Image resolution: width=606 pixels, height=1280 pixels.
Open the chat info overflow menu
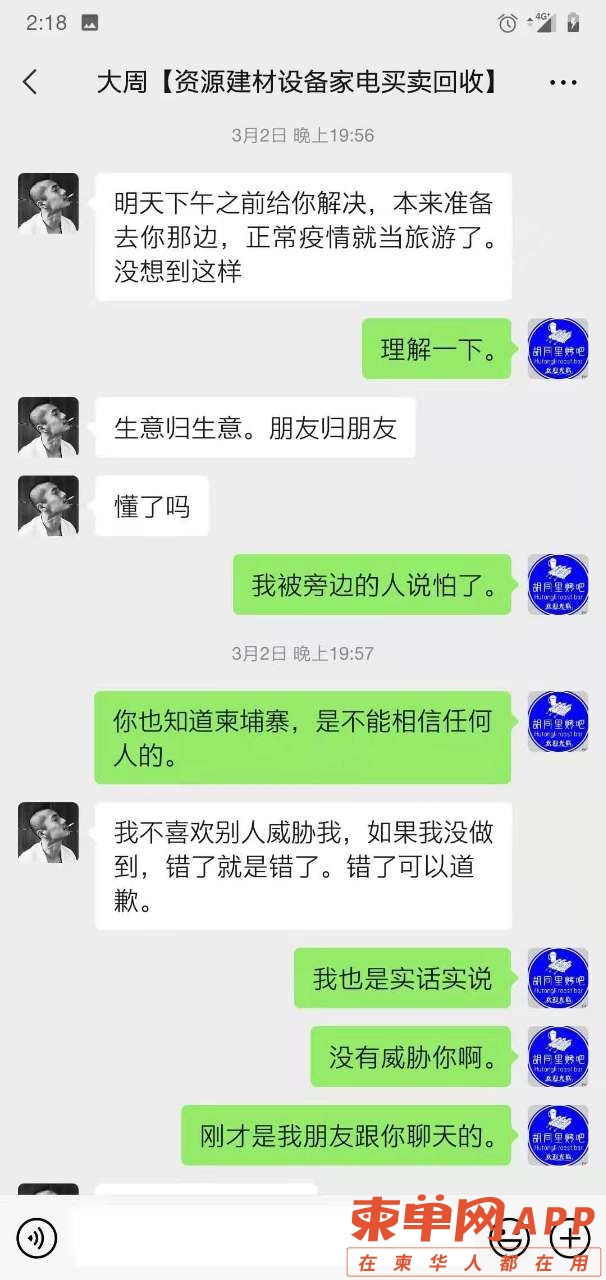pos(564,83)
